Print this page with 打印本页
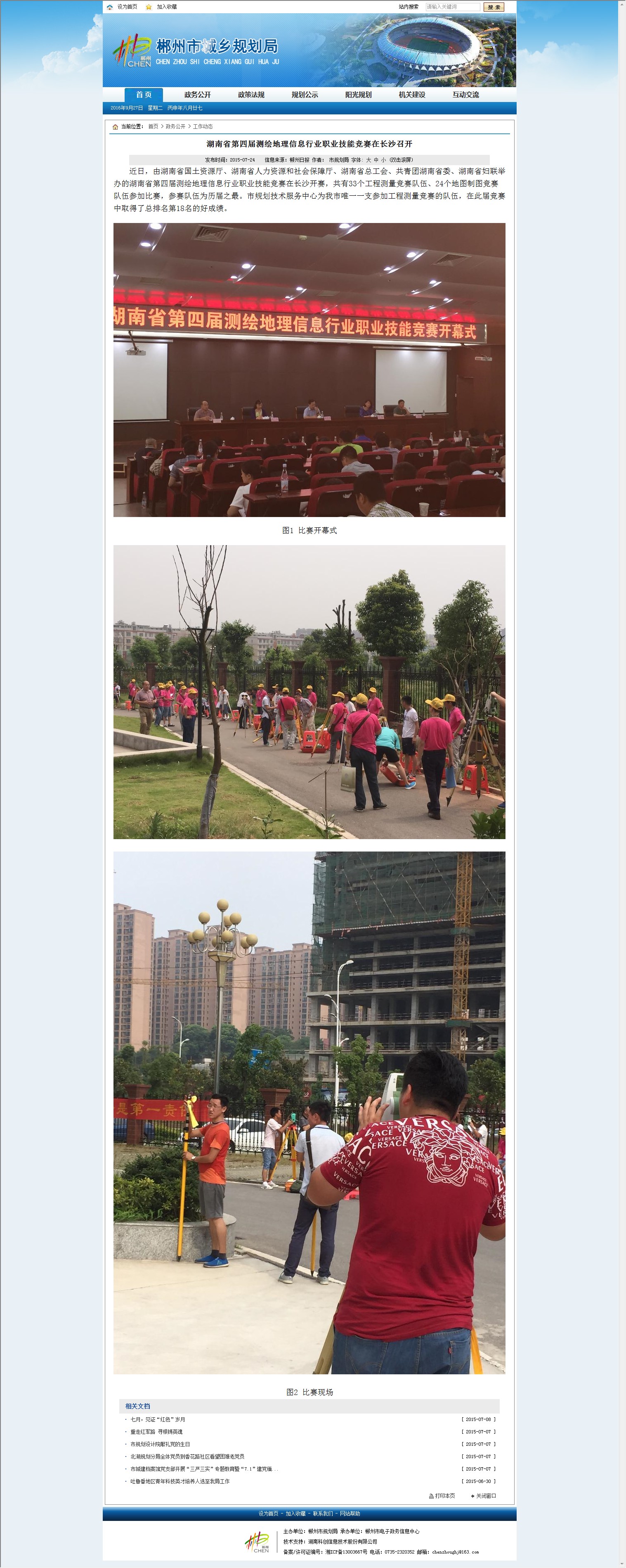626x1568 pixels. point(444,1496)
